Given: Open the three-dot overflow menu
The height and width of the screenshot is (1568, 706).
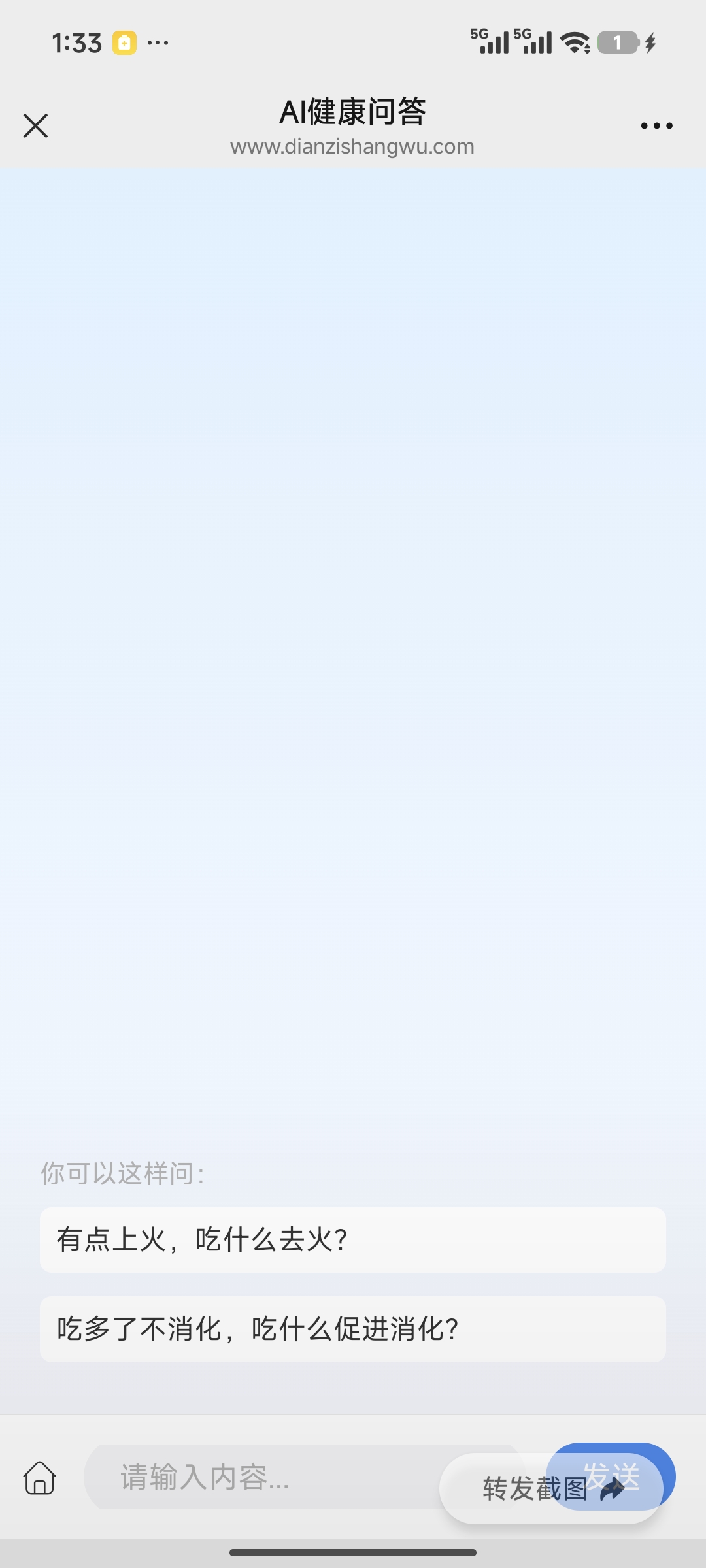Looking at the screenshot, I should [656, 125].
